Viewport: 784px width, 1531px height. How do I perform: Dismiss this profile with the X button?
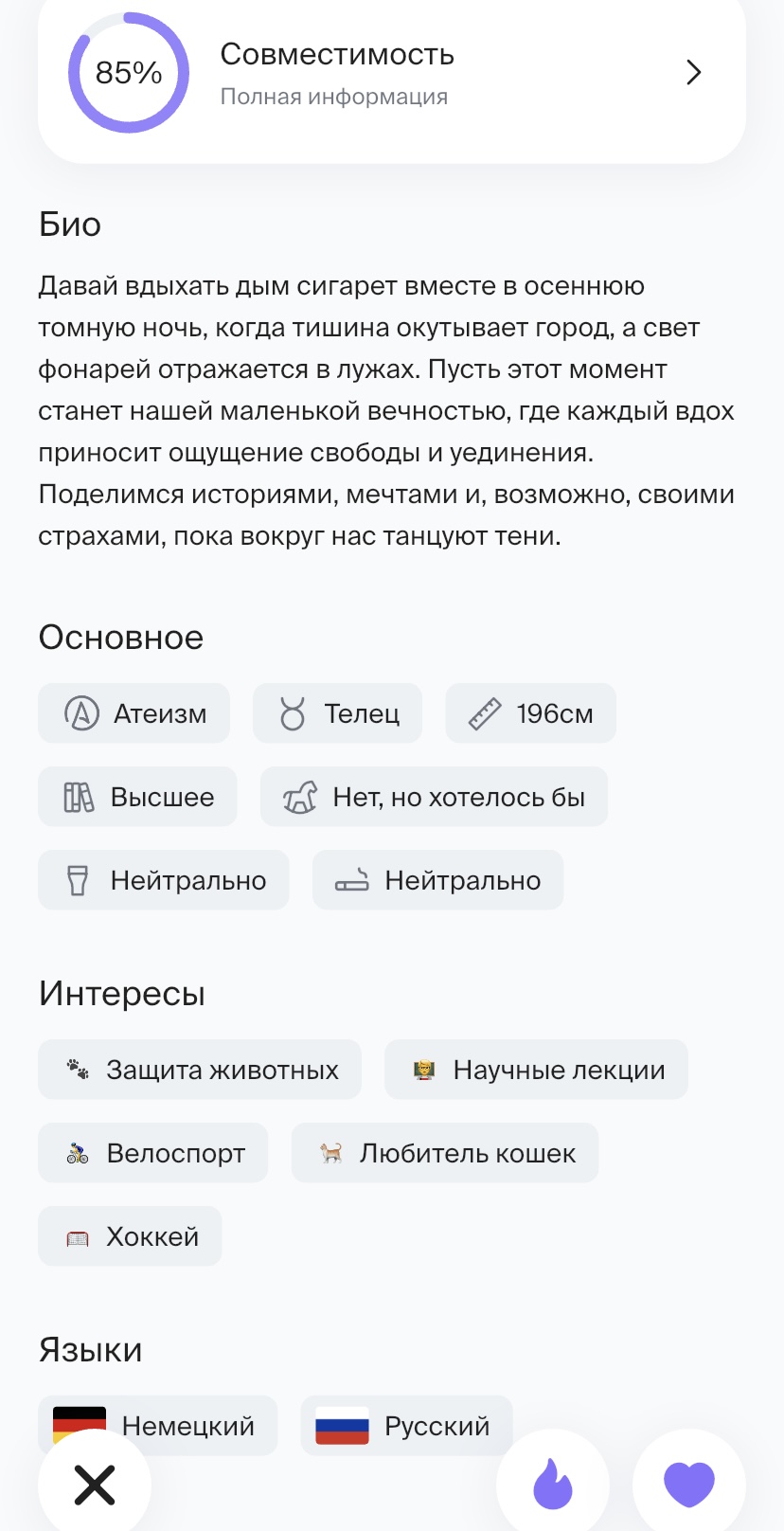tap(95, 1484)
